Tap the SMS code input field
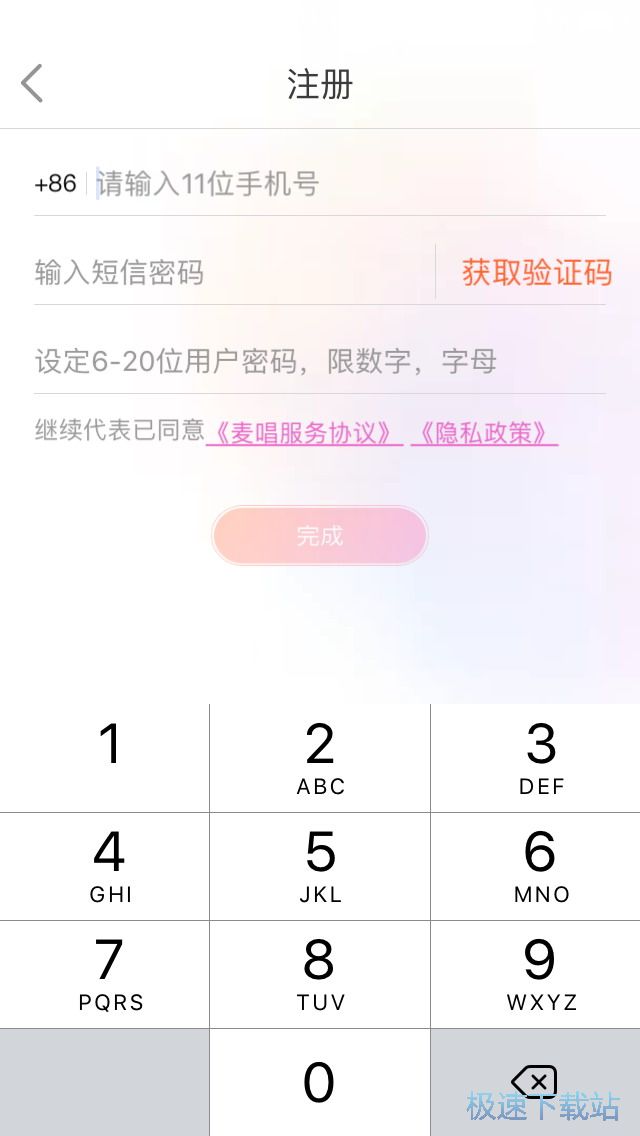Image resolution: width=640 pixels, height=1136 pixels. tap(230, 272)
